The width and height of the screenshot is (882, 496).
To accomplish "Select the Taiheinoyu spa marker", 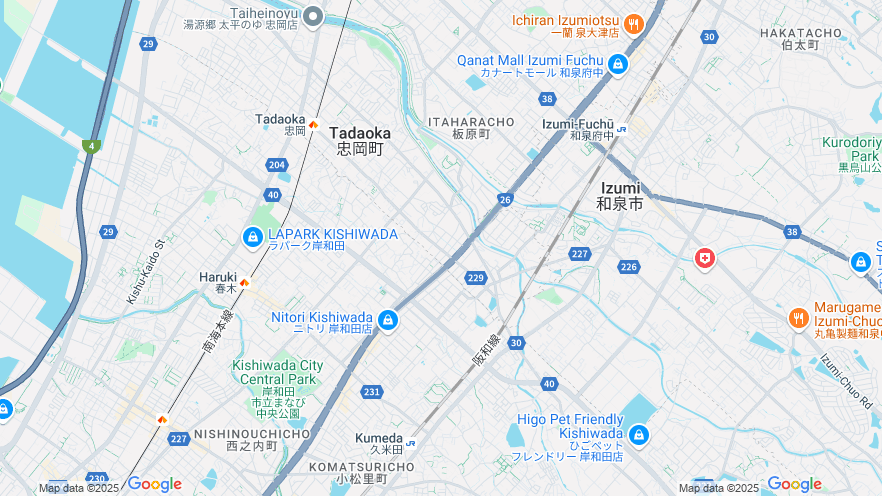I will [x=313, y=15].
